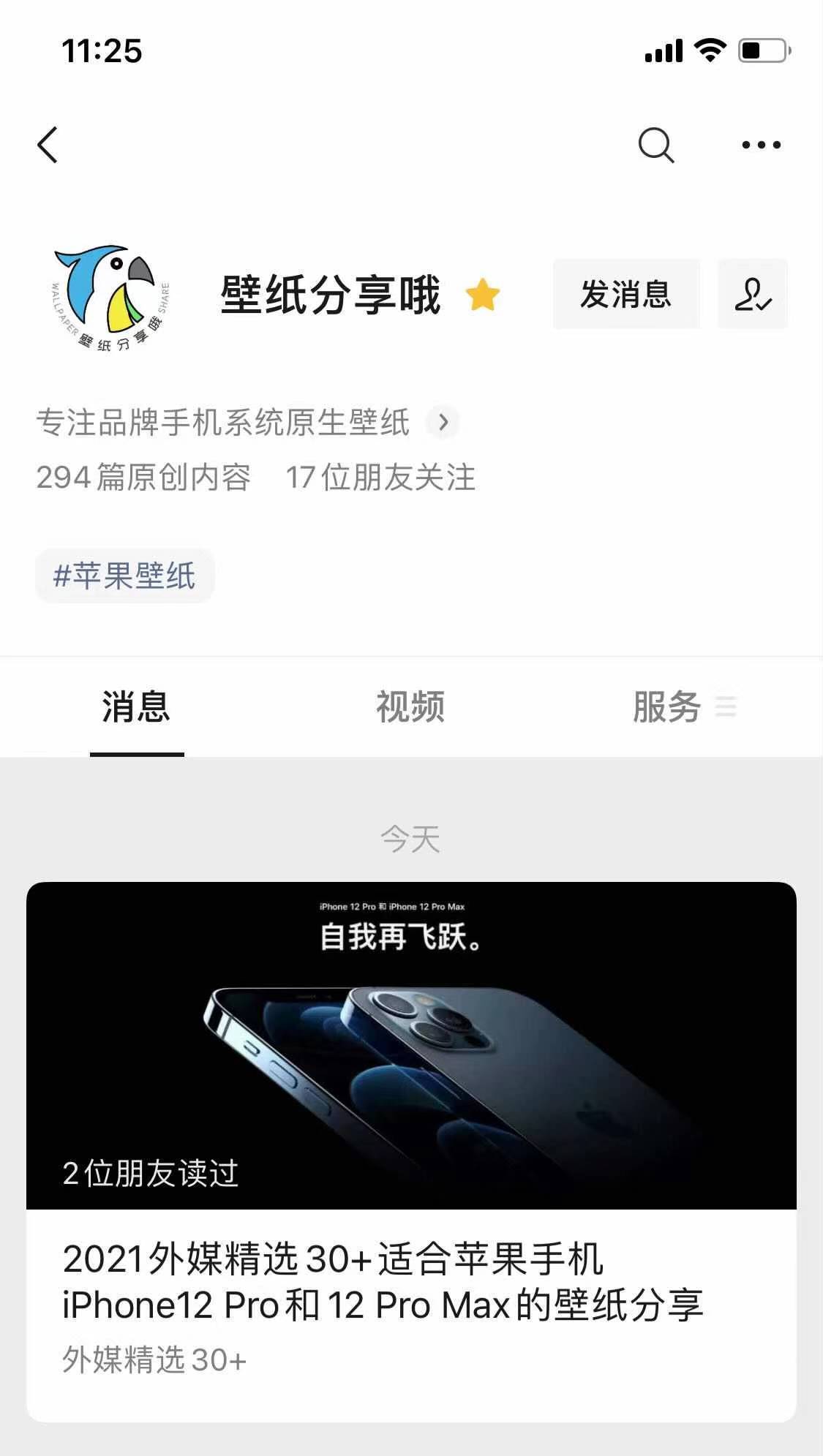Open the 服务 tab menu
Image resolution: width=823 pixels, height=1456 pixels.
684,707
